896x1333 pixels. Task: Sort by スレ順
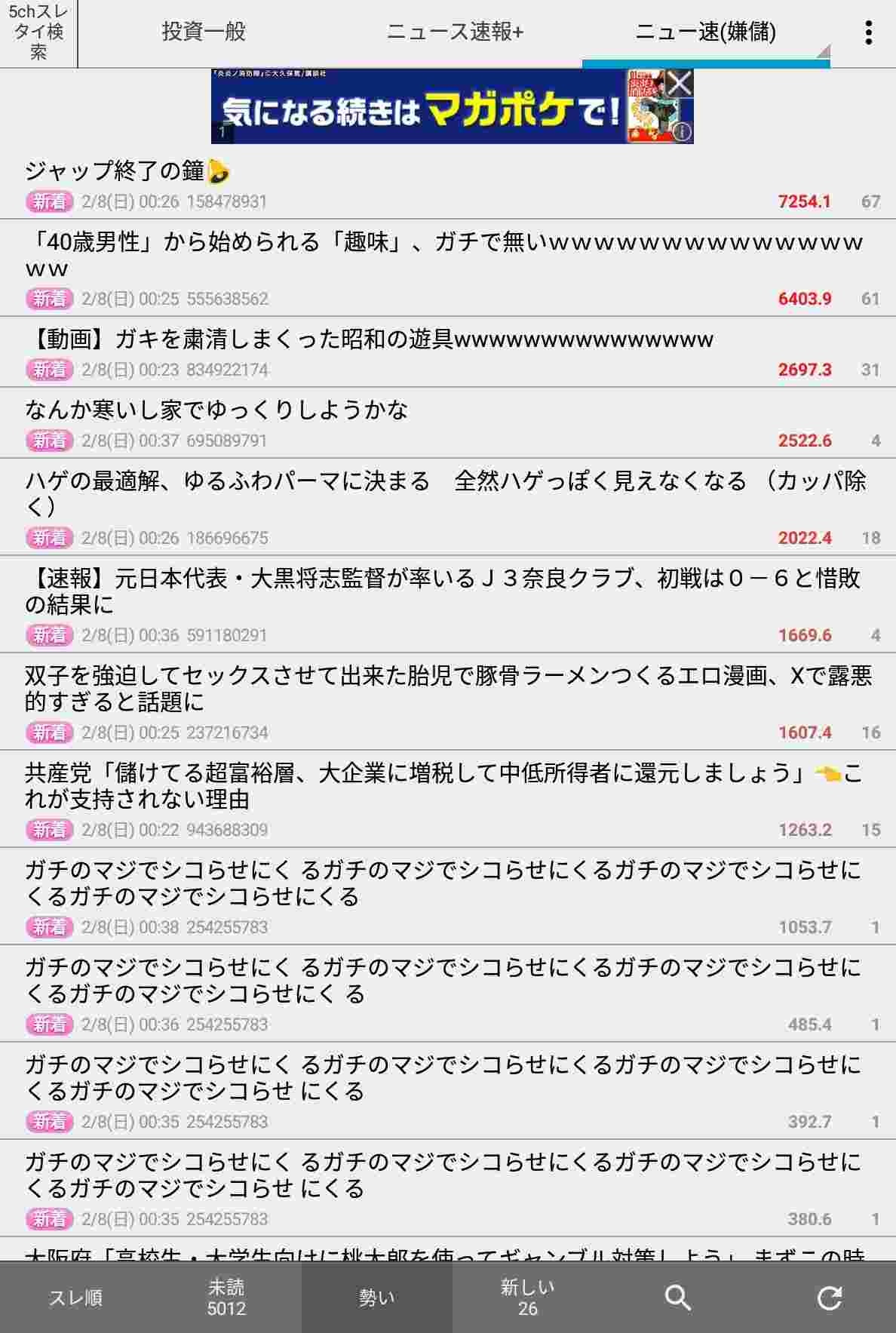pos(75,1298)
